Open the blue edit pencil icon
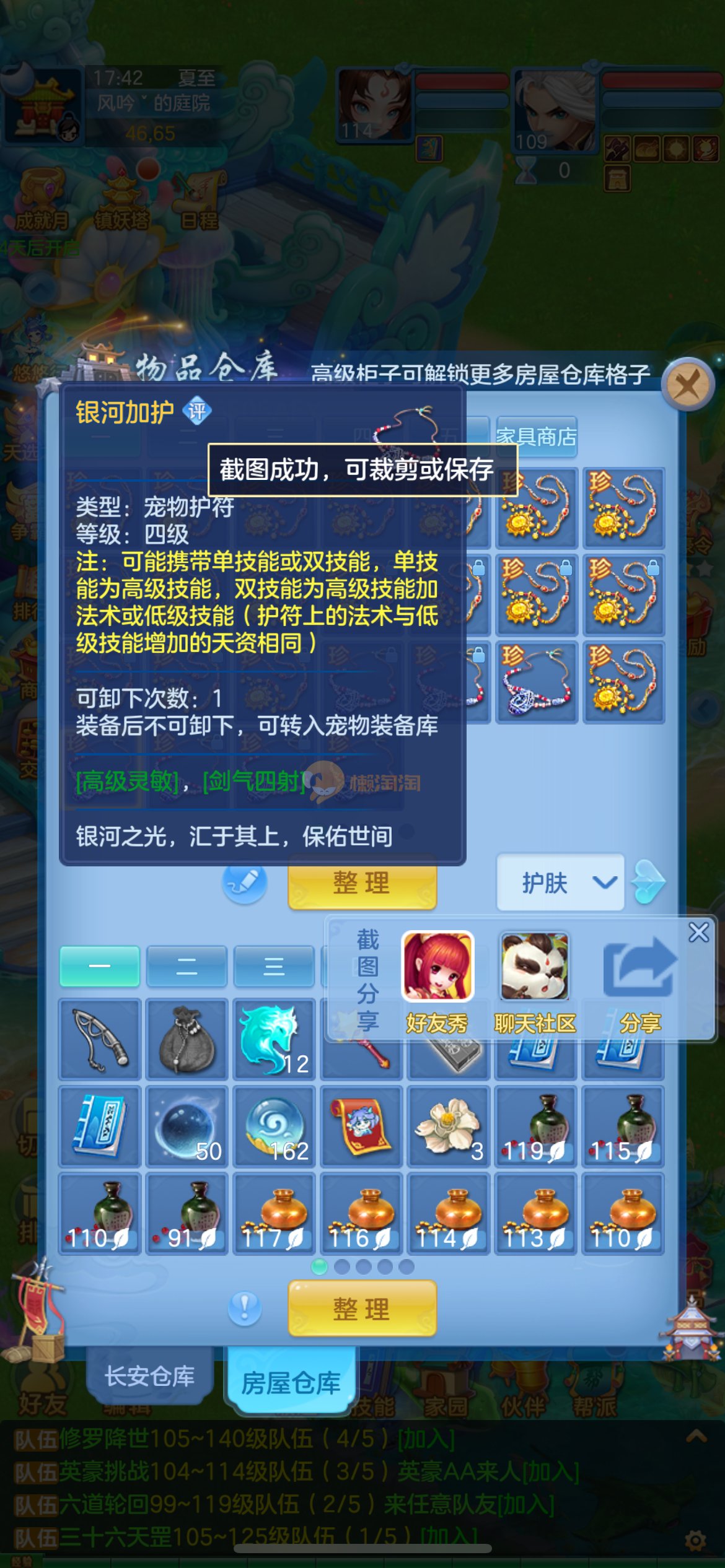 pyautogui.click(x=245, y=882)
